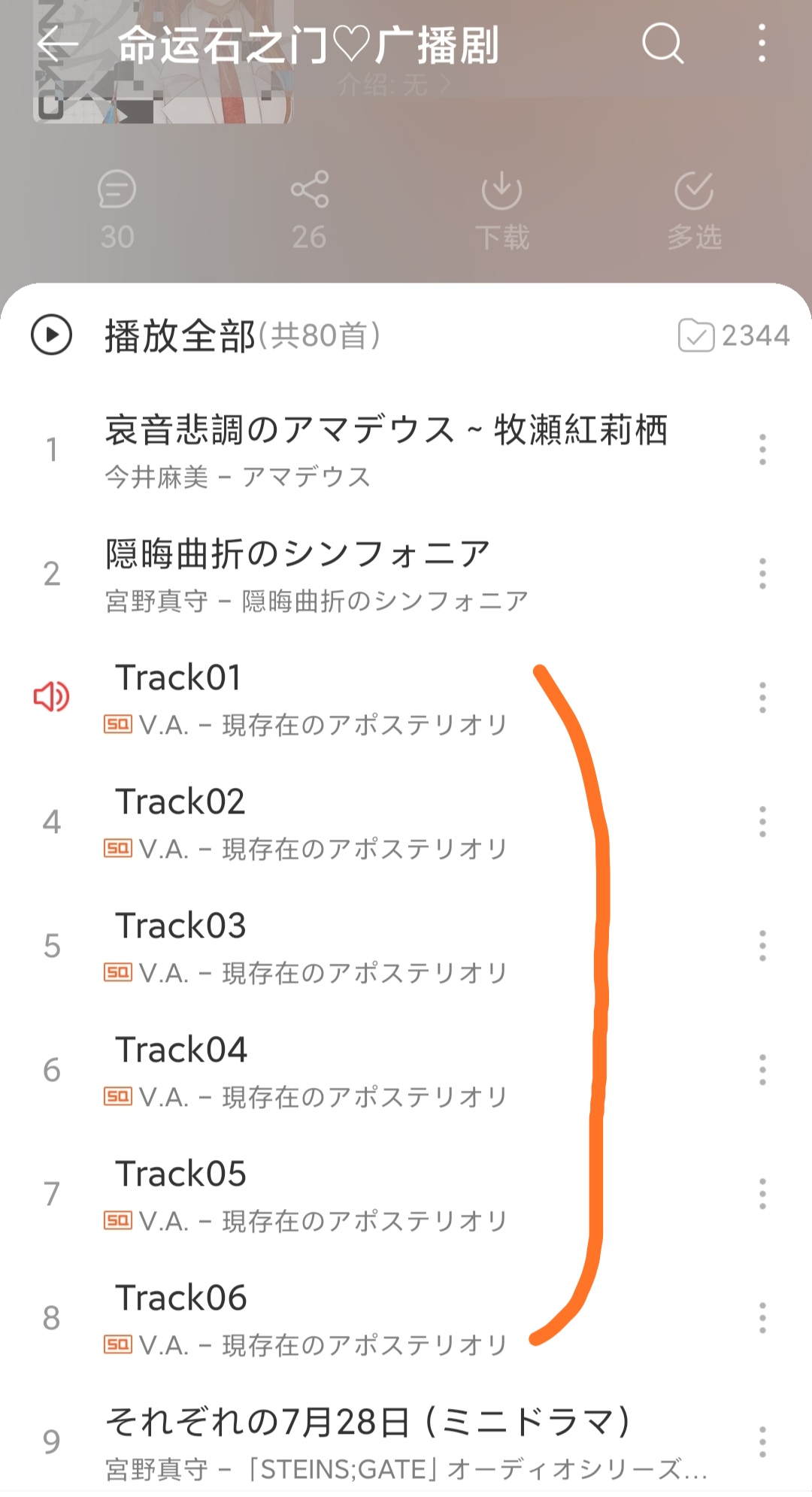Search within this playlist
812x1497 pixels.
(662, 44)
